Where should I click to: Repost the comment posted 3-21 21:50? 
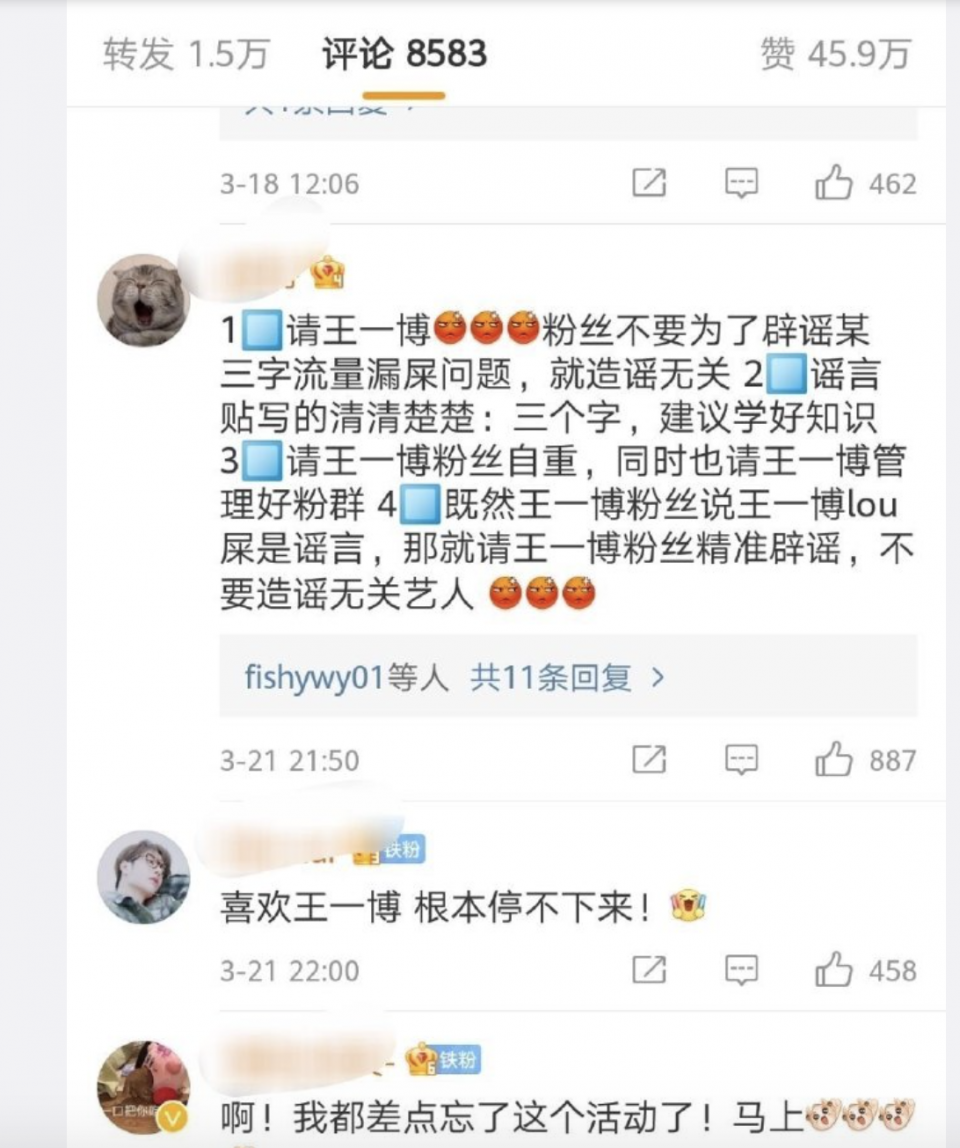[x=649, y=761]
